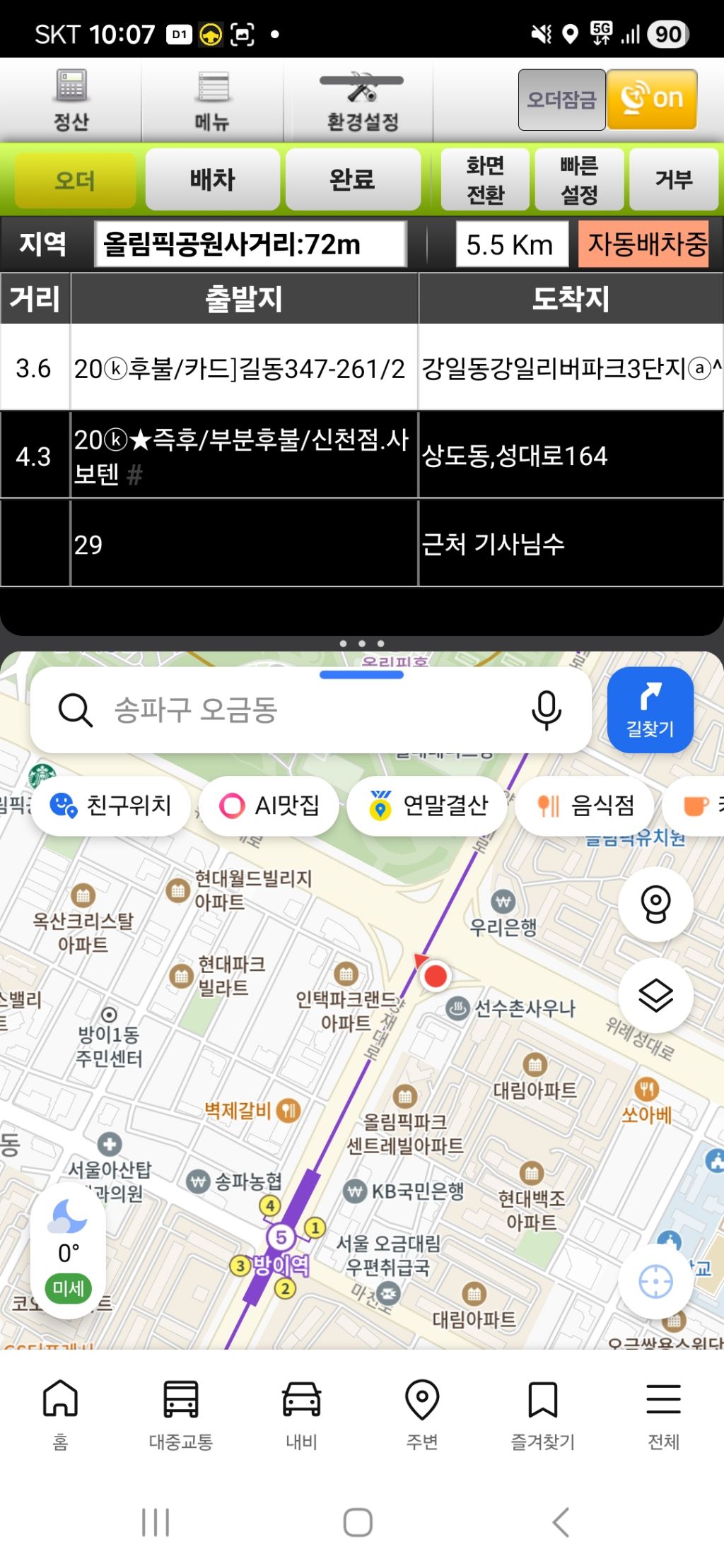Tap the 오더잠금 order lock button
Screen dimensions: 724x1568
pos(562,100)
